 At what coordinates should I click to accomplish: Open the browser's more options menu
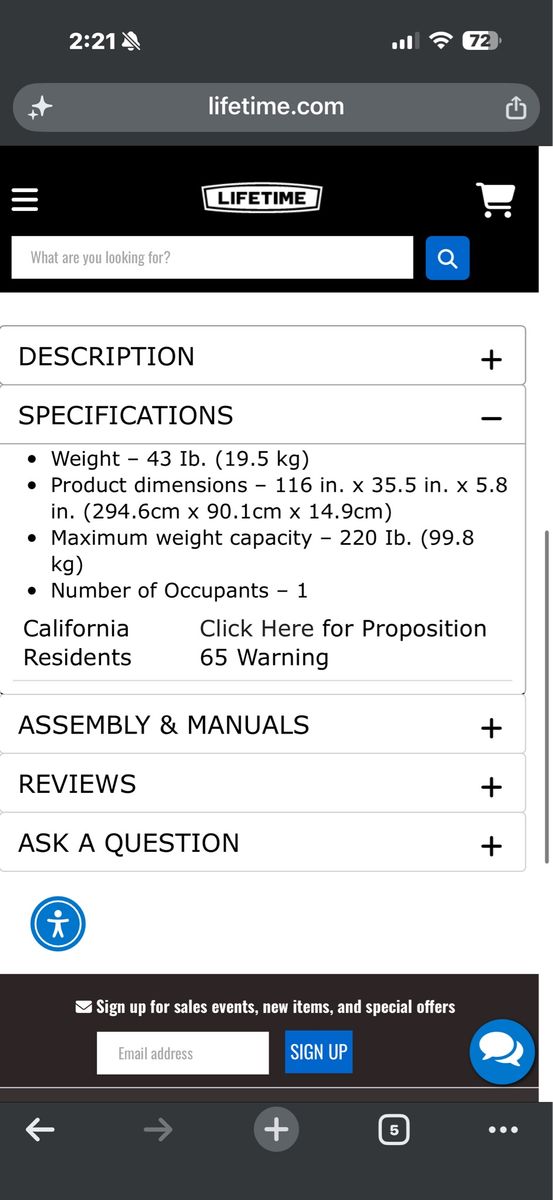pyautogui.click(x=503, y=1130)
